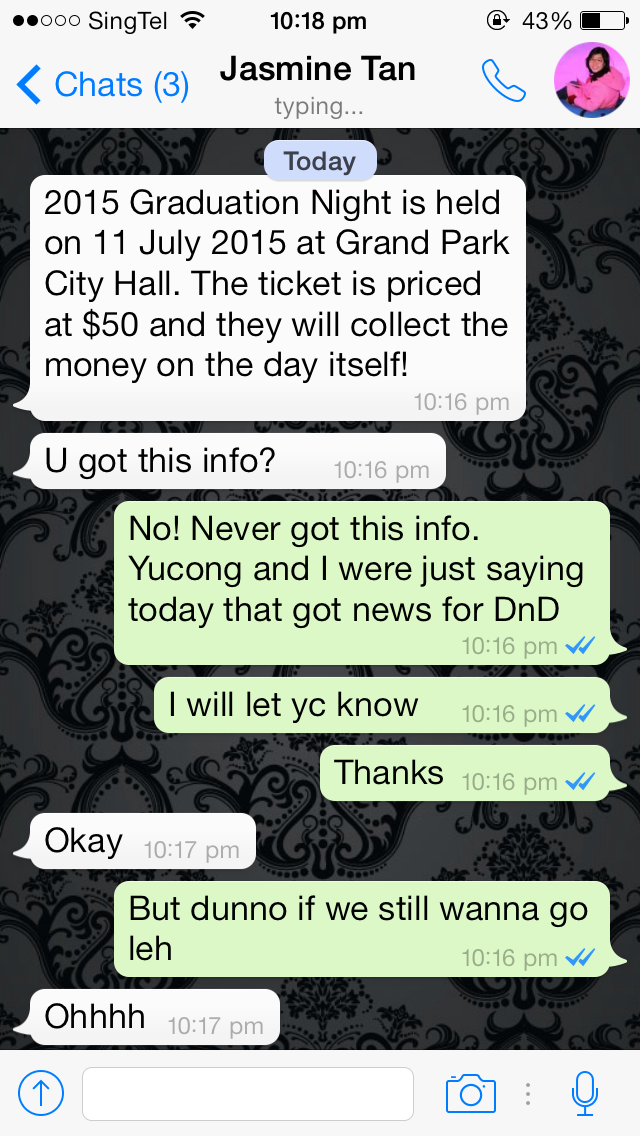Screen dimensions: 640x1136
Task: Focus the message text field
Action: tap(247, 1093)
